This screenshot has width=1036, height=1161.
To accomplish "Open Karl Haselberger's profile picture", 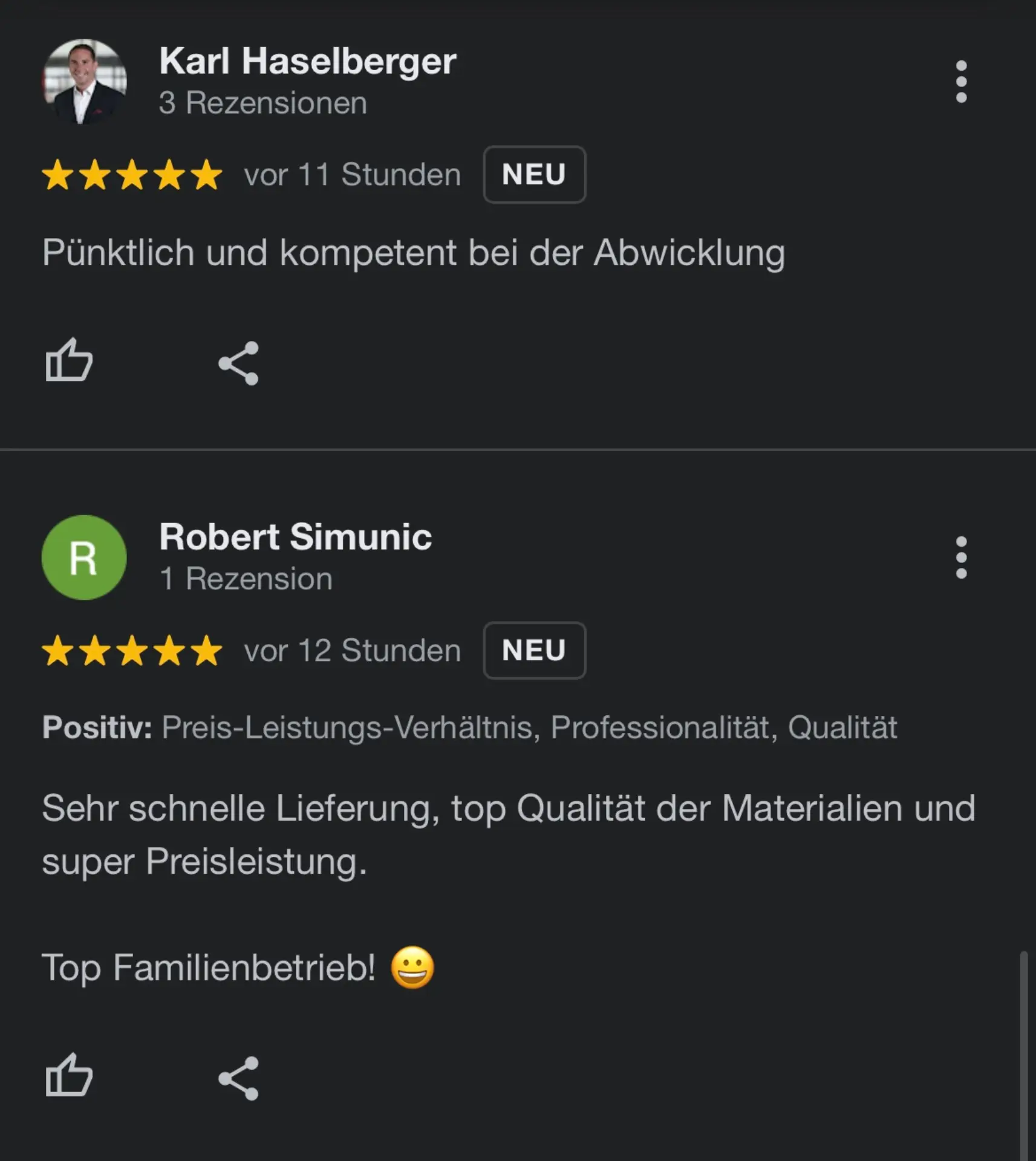I will point(84,82).
